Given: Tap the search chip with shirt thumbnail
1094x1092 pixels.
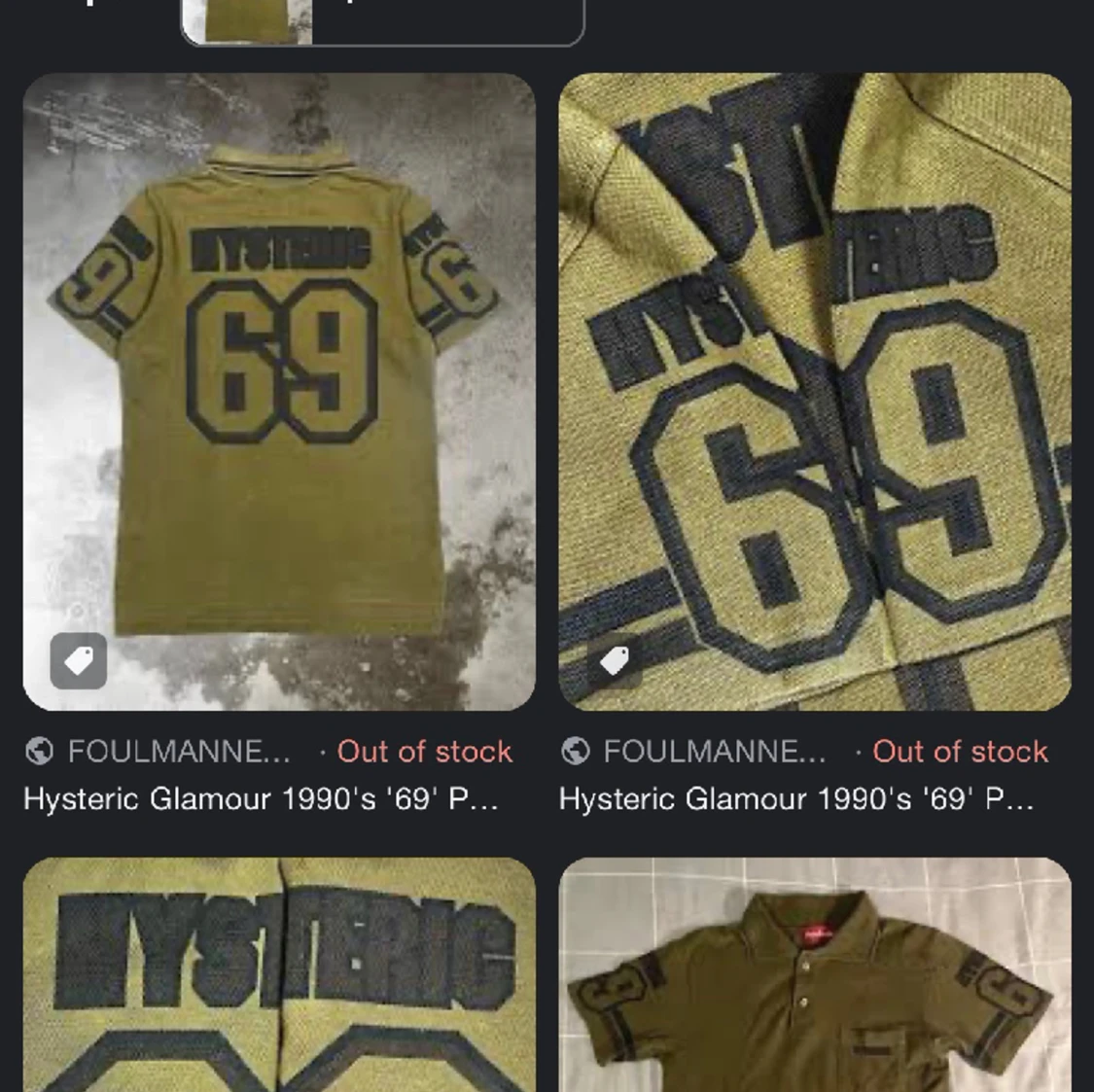Looking at the screenshot, I should [381, 21].
